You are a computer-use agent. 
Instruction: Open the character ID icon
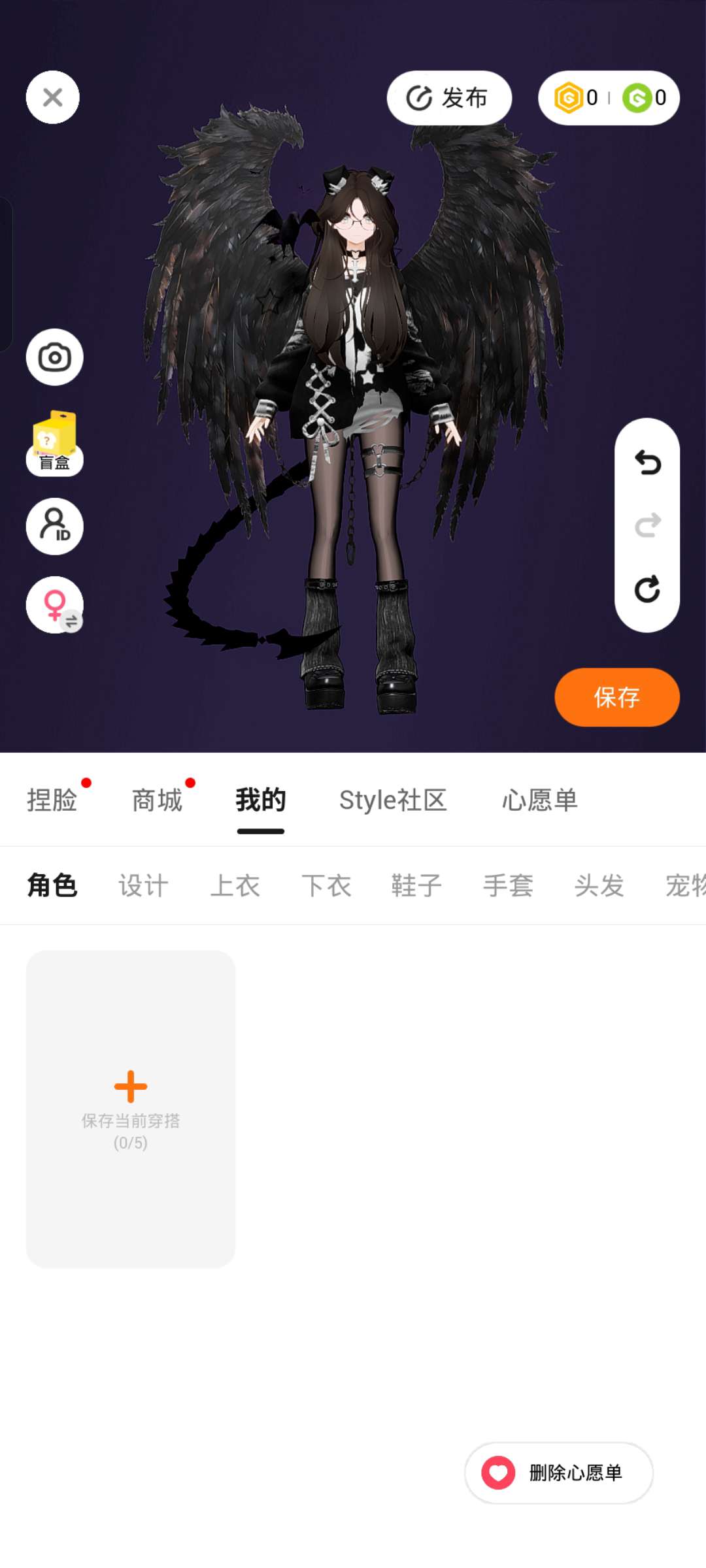click(54, 526)
